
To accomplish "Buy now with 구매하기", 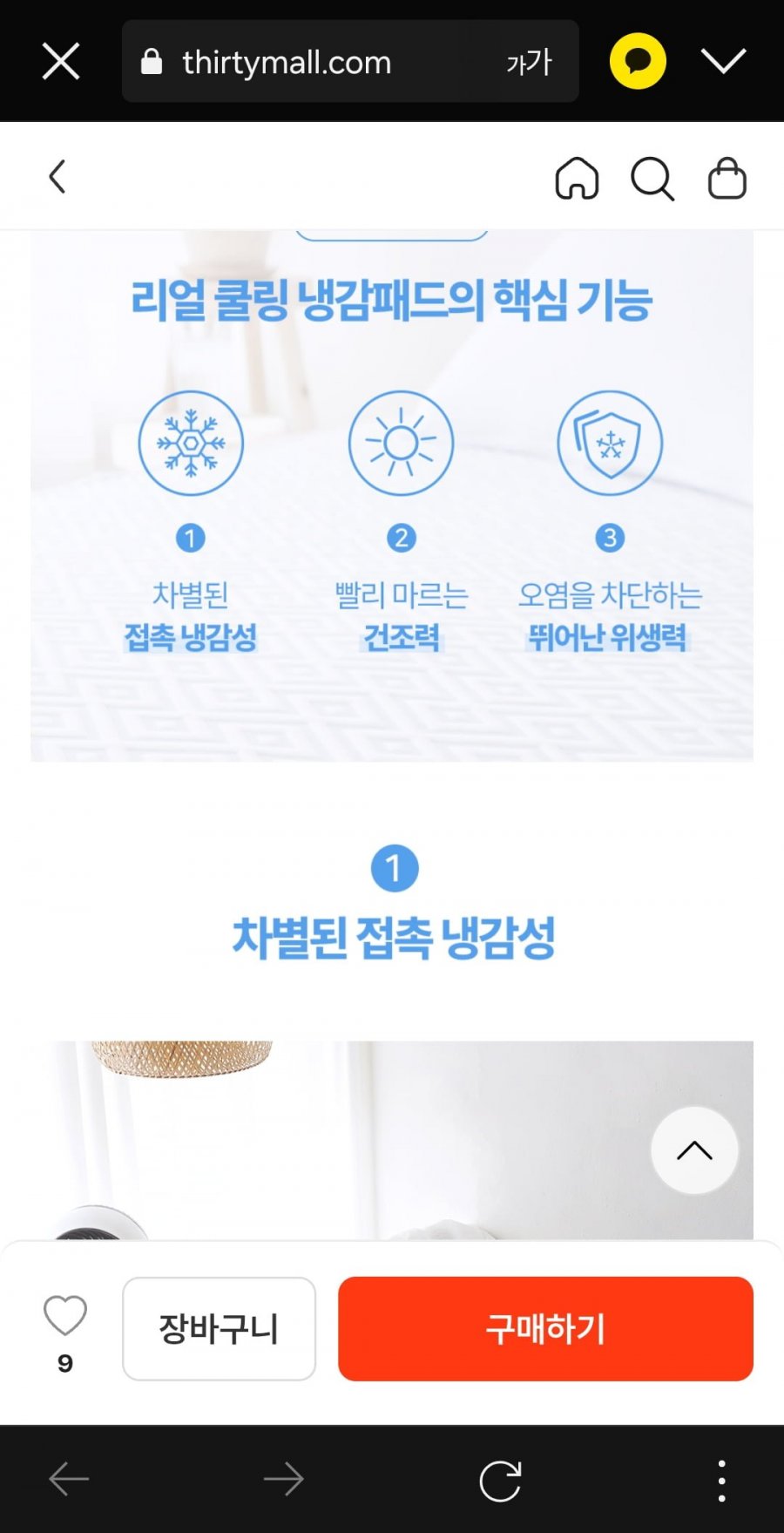I will (x=545, y=1328).
